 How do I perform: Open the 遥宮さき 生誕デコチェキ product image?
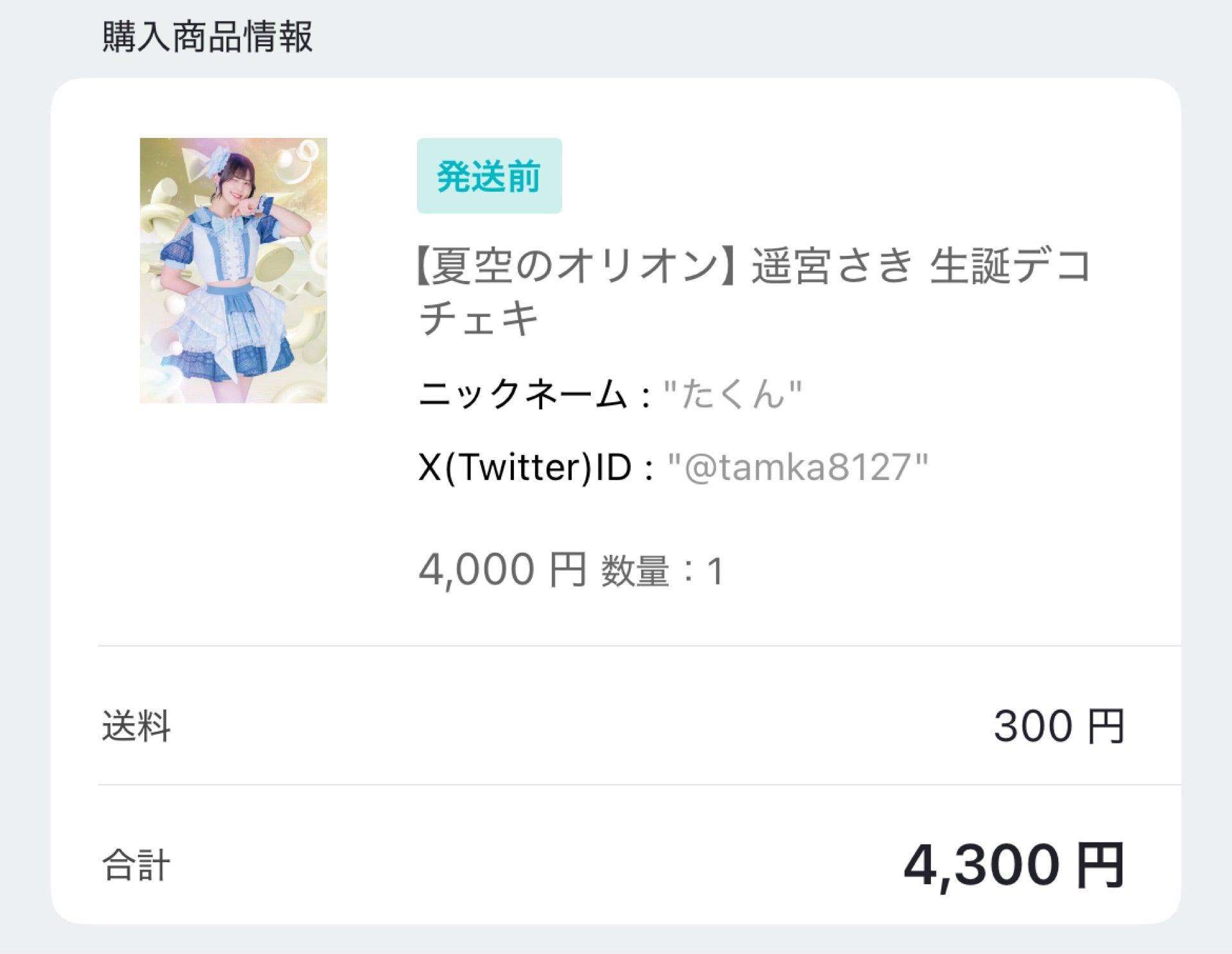(x=233, y=270)
